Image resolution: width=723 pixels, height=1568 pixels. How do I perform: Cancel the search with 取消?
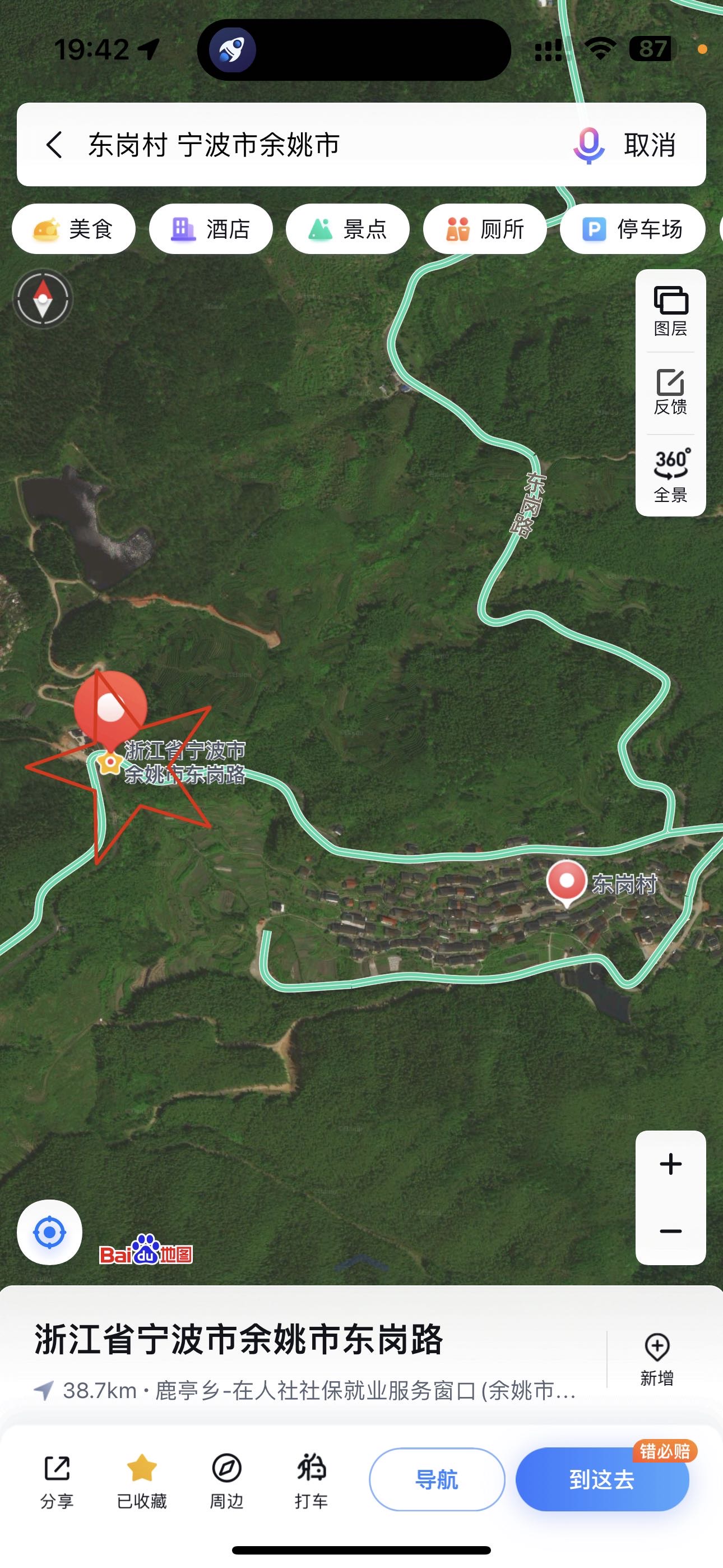tap(650, 145)
